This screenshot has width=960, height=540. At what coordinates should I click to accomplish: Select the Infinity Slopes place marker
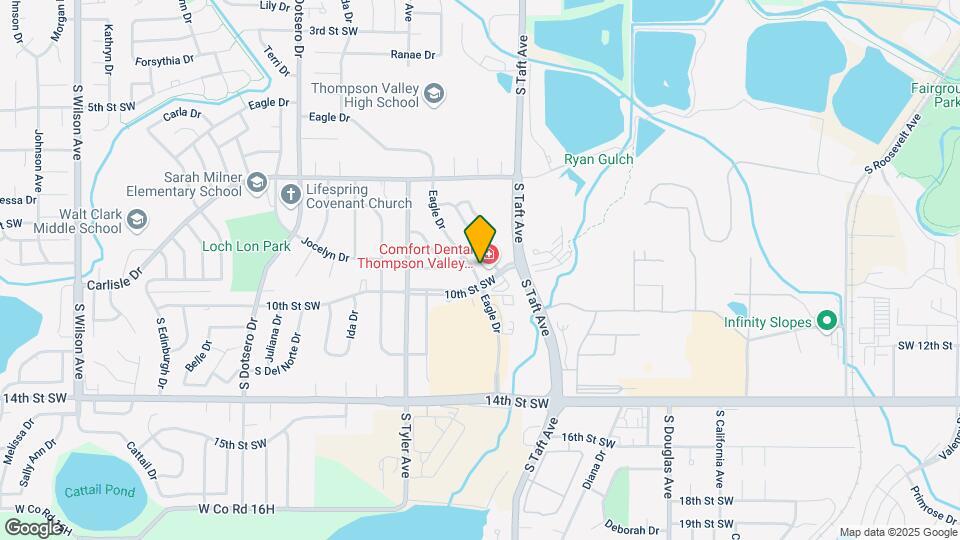(826, 322)
